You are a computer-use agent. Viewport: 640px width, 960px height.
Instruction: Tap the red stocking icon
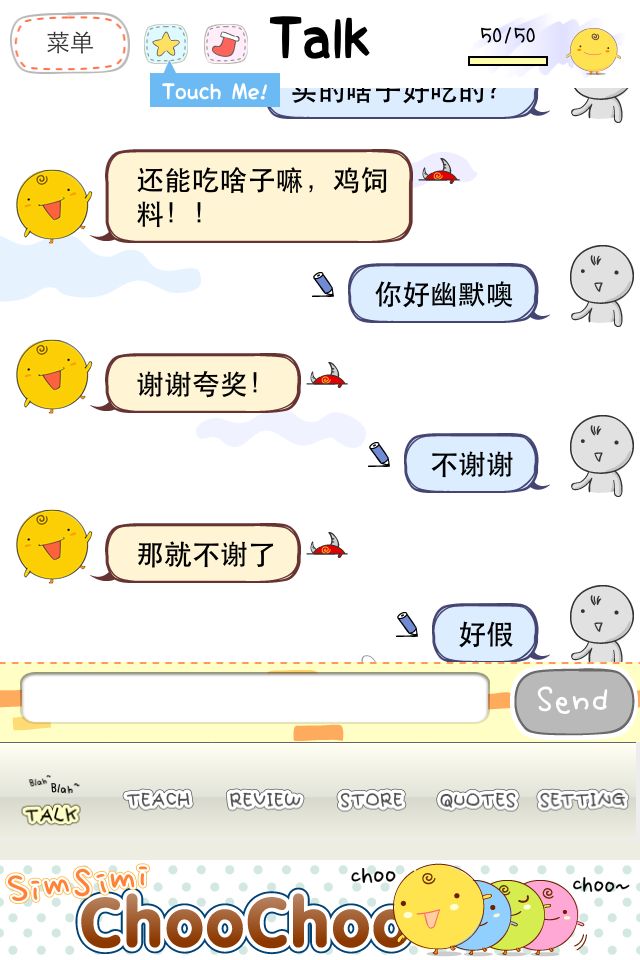click(226, 44)
